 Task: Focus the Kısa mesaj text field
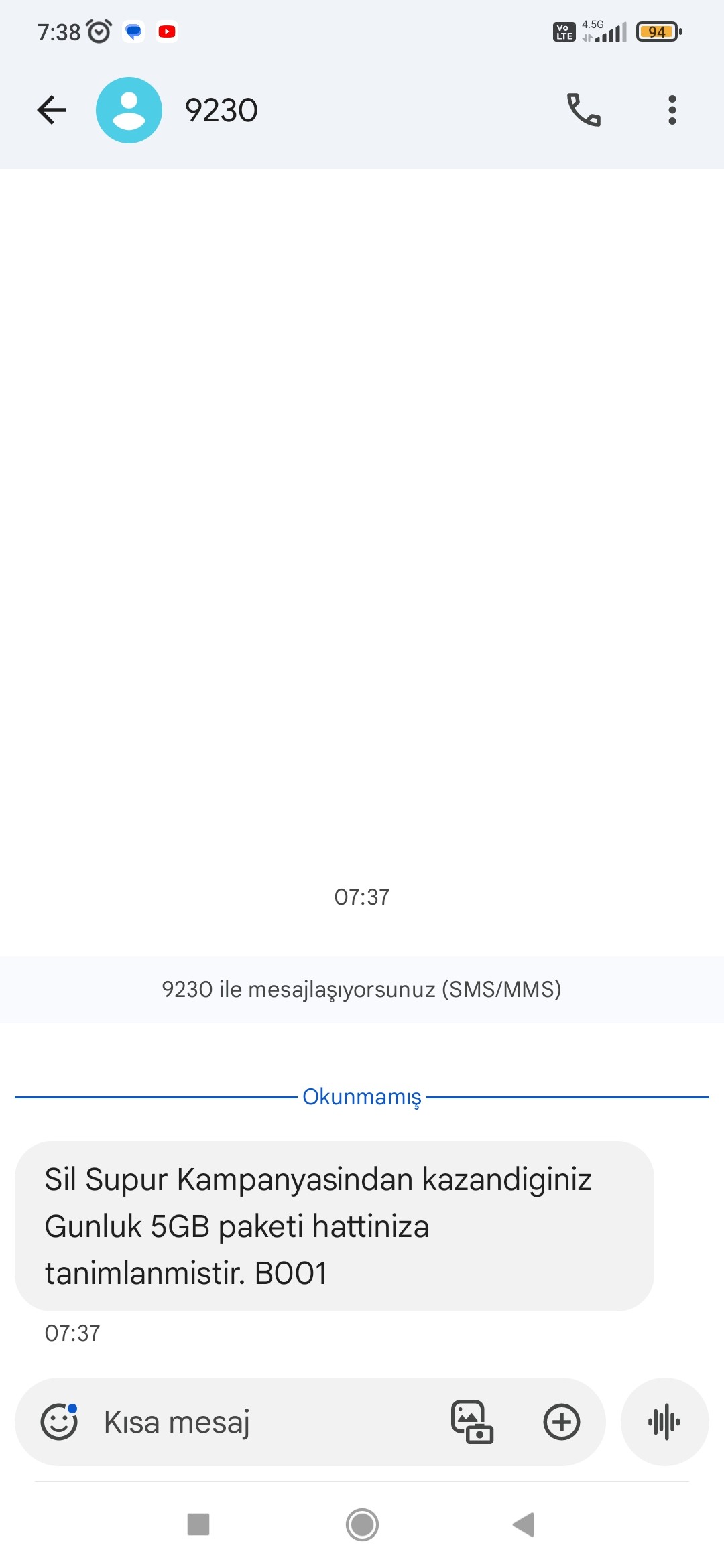(268, 1421)
